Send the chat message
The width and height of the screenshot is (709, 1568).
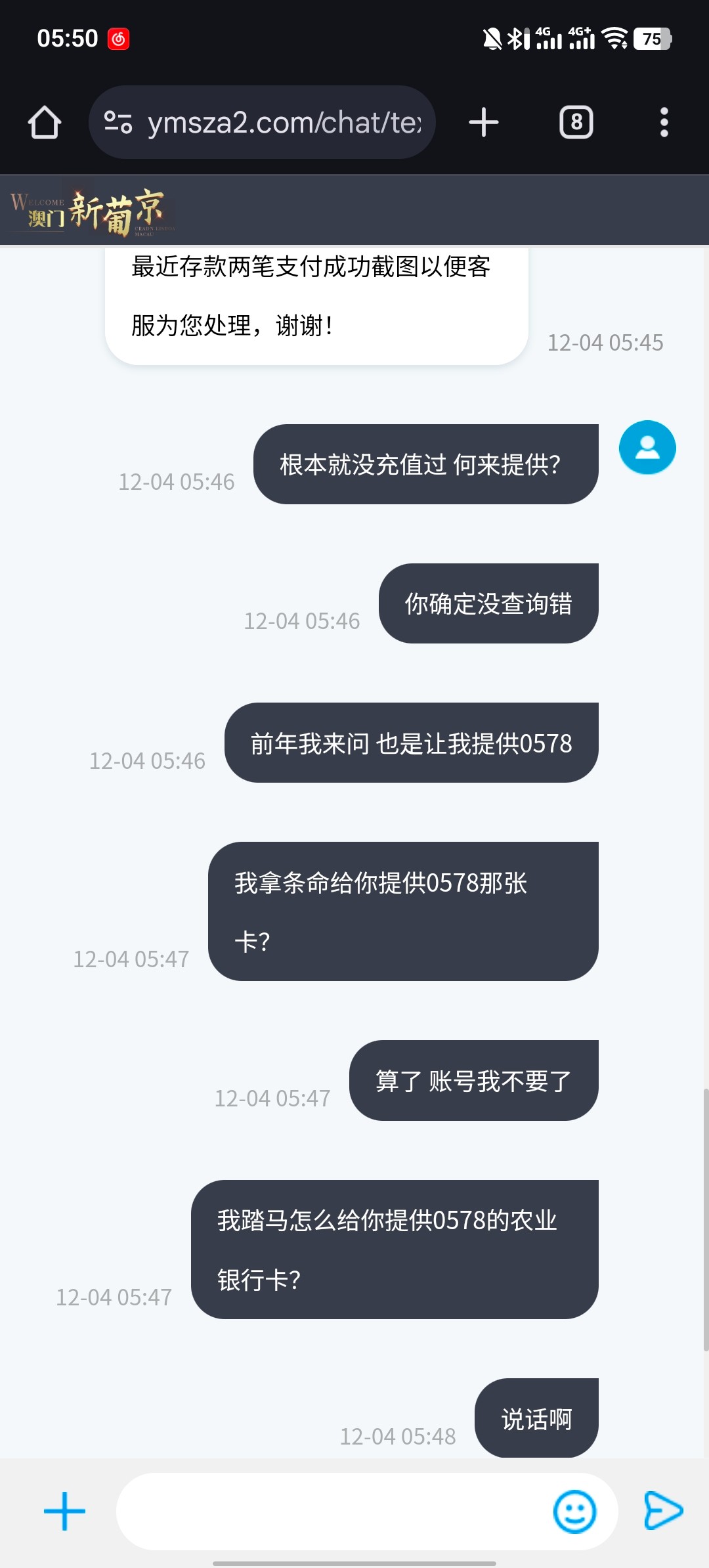coord(663,1511)
